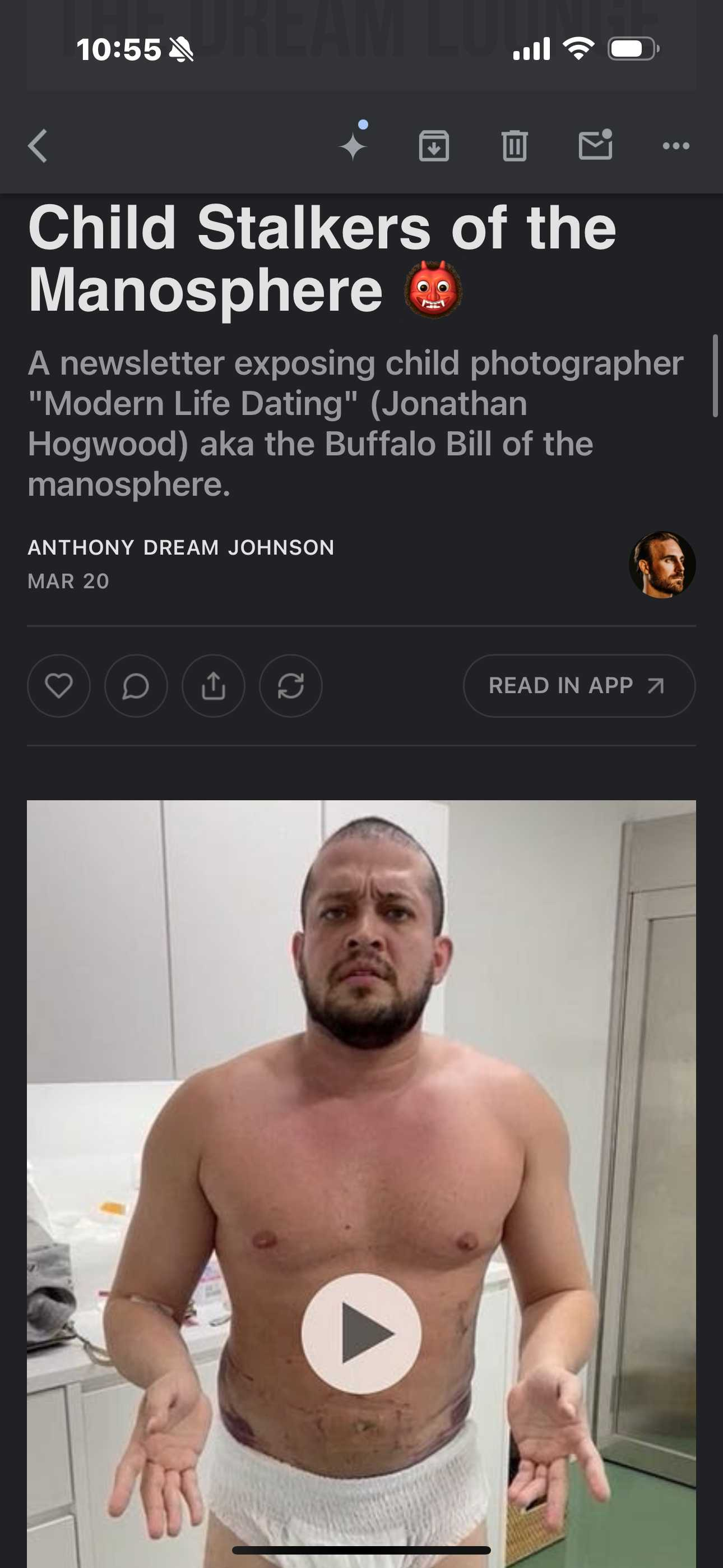
Task: Like the newsletter post with heart icon
Action: pyautogui.click(x=59, y=686)
